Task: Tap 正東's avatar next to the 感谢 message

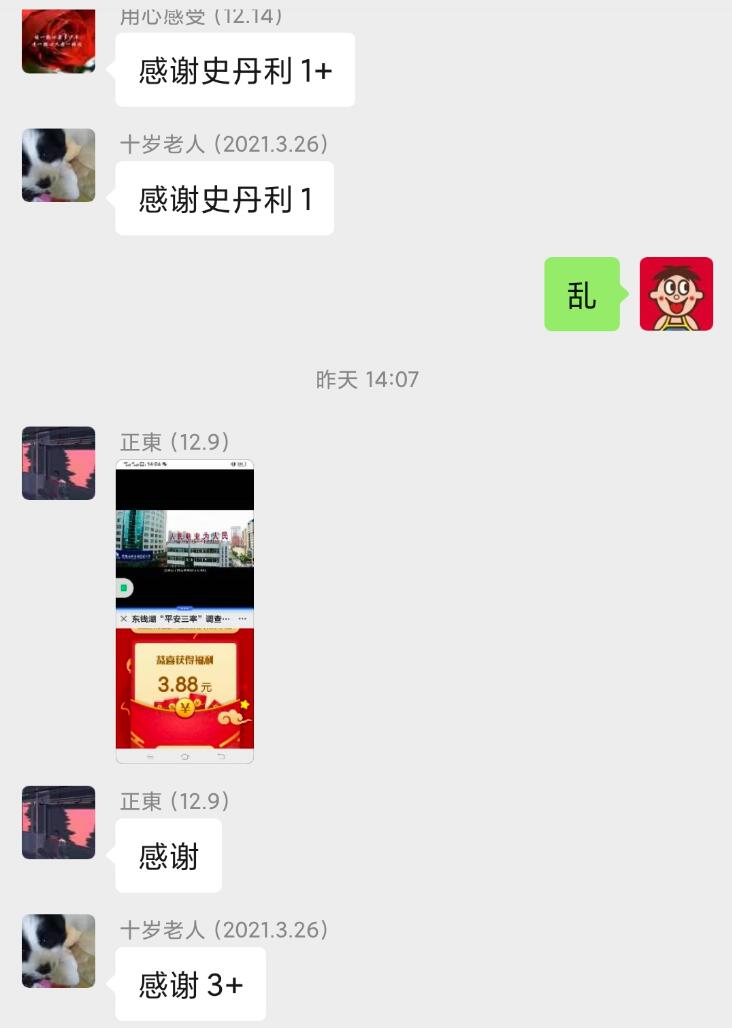Action: pyautogui.click(x=58, y=822)
